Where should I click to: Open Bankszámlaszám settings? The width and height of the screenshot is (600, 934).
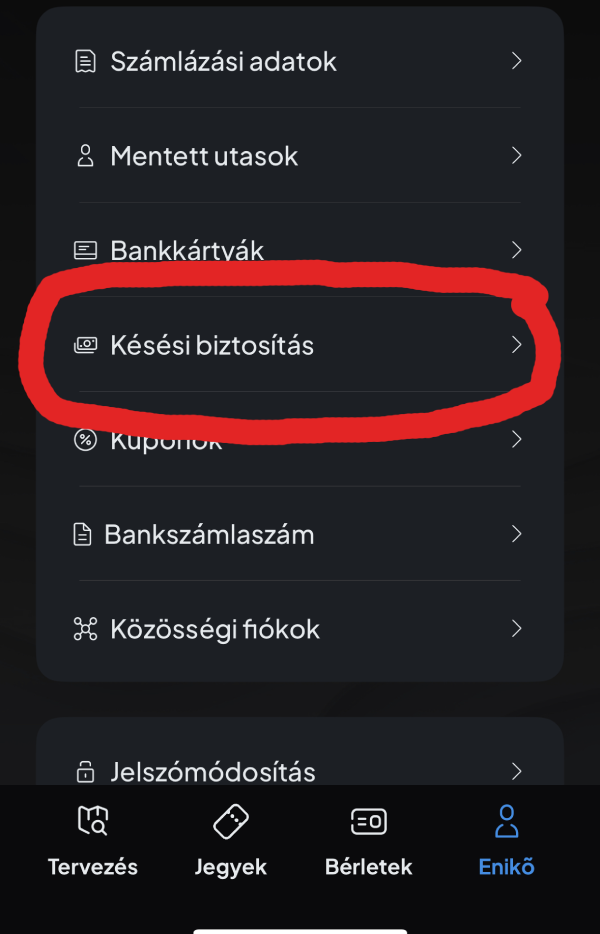tap(299, 535)
